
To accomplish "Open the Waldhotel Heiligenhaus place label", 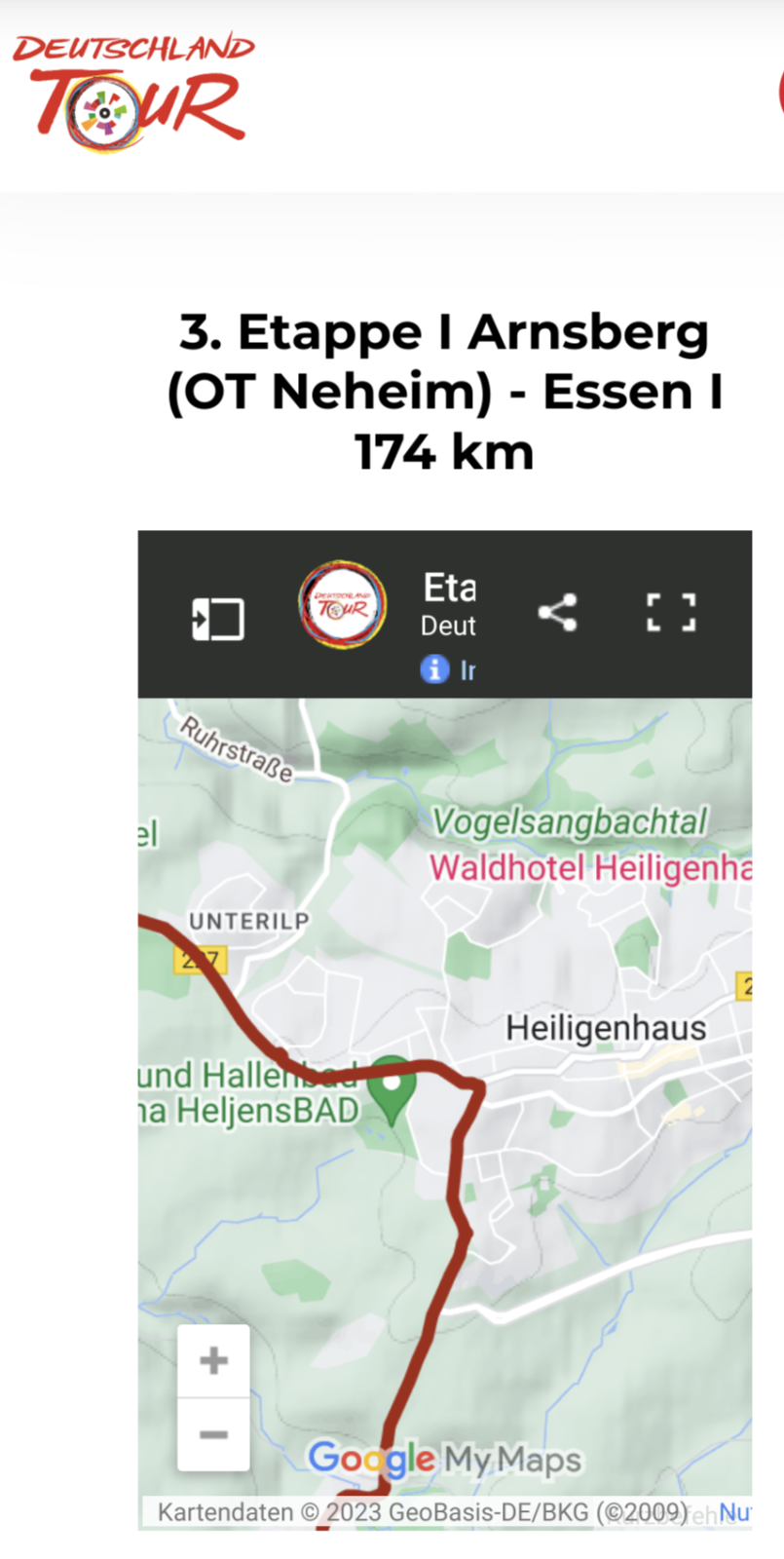I will point(590,867).
